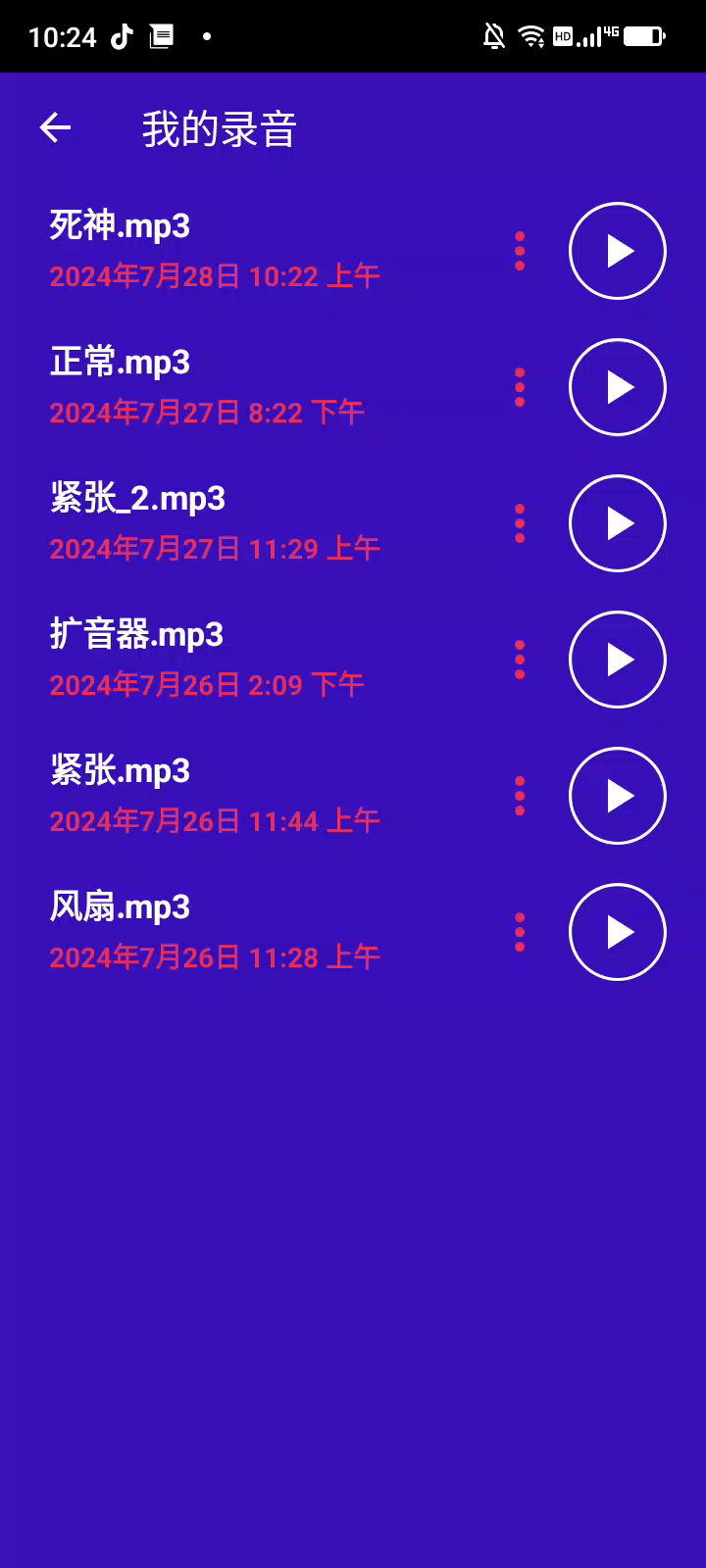This screenshot has height=1568, width=706.
Task: Play the 紧张_2.mp3 recording
Action: (618, 523)
